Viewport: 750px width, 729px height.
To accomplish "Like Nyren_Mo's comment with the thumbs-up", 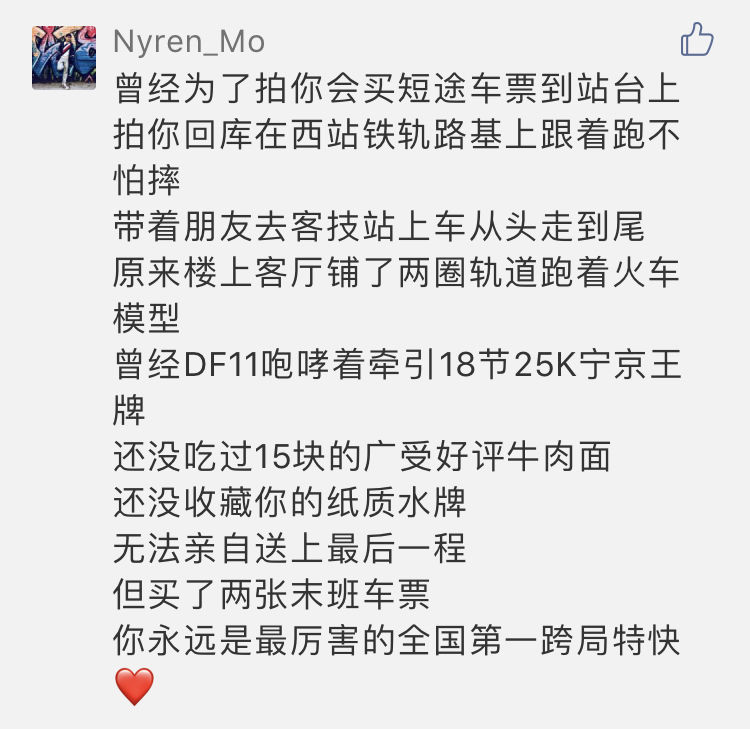I will [x=696, y=40].
